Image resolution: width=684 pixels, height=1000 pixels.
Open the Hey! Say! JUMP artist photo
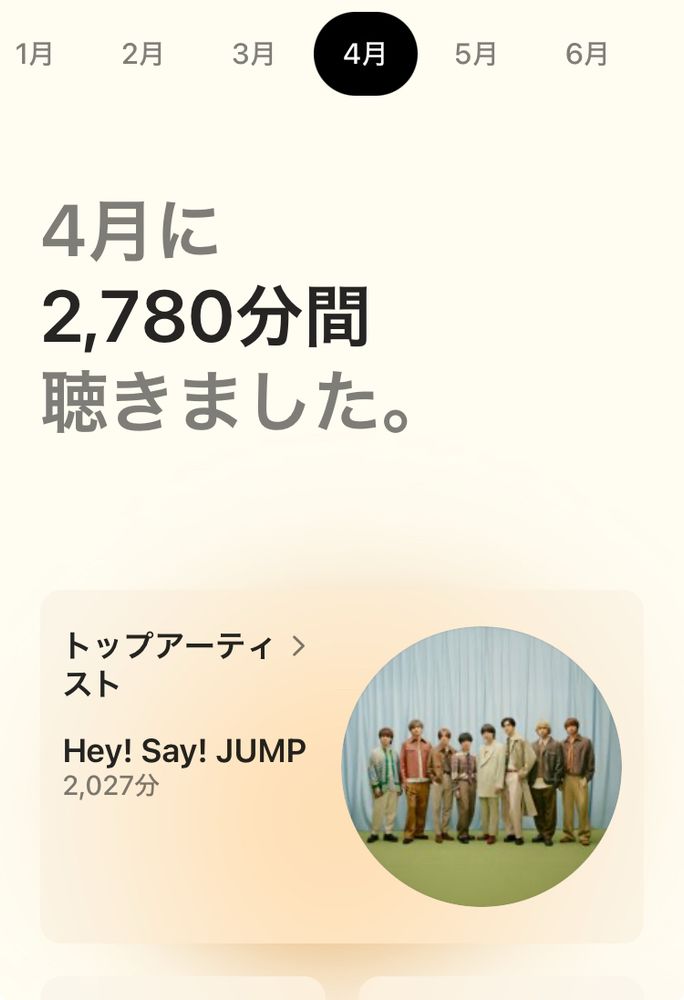tap(481, 766)
